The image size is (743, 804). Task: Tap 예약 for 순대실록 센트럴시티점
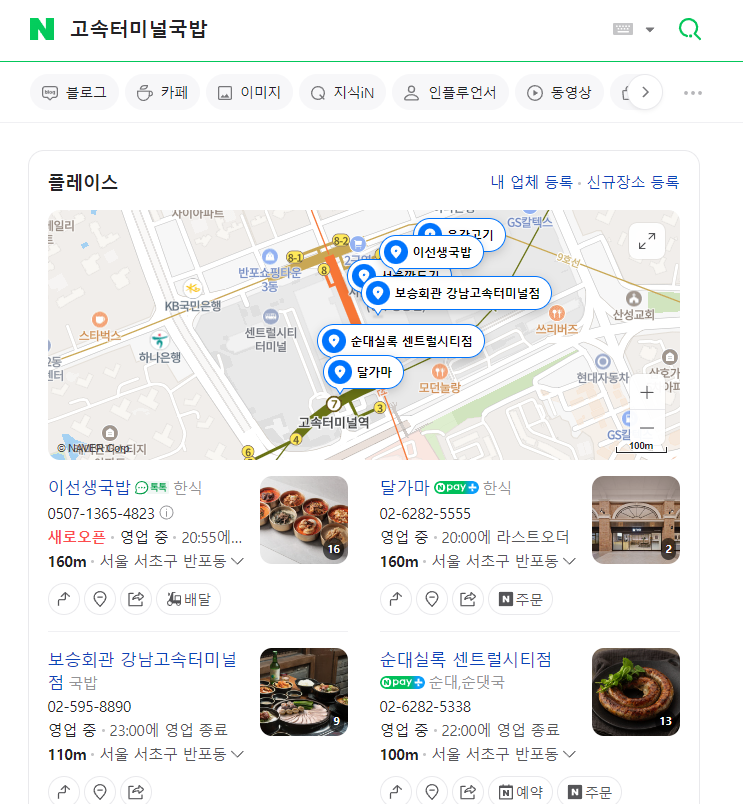tap(518, 792)
